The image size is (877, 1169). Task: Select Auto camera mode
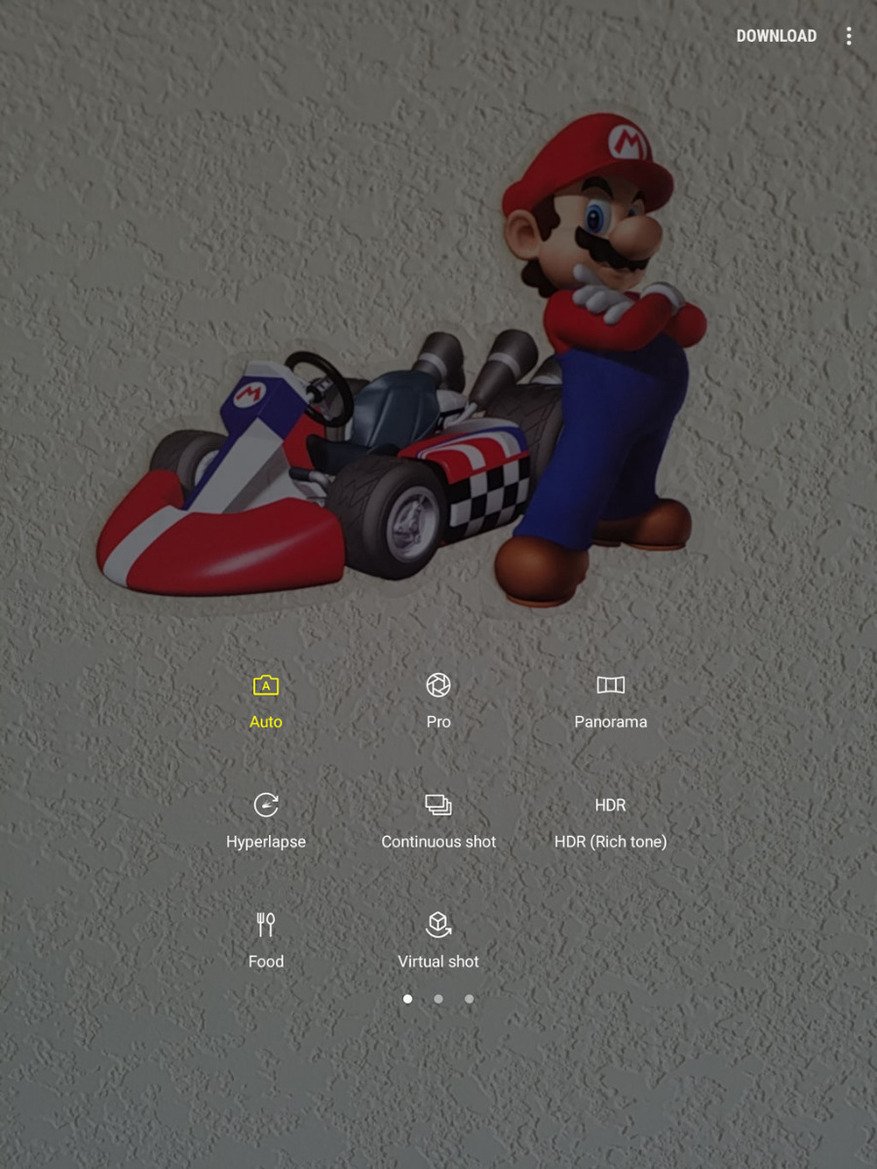pos(266,700)
